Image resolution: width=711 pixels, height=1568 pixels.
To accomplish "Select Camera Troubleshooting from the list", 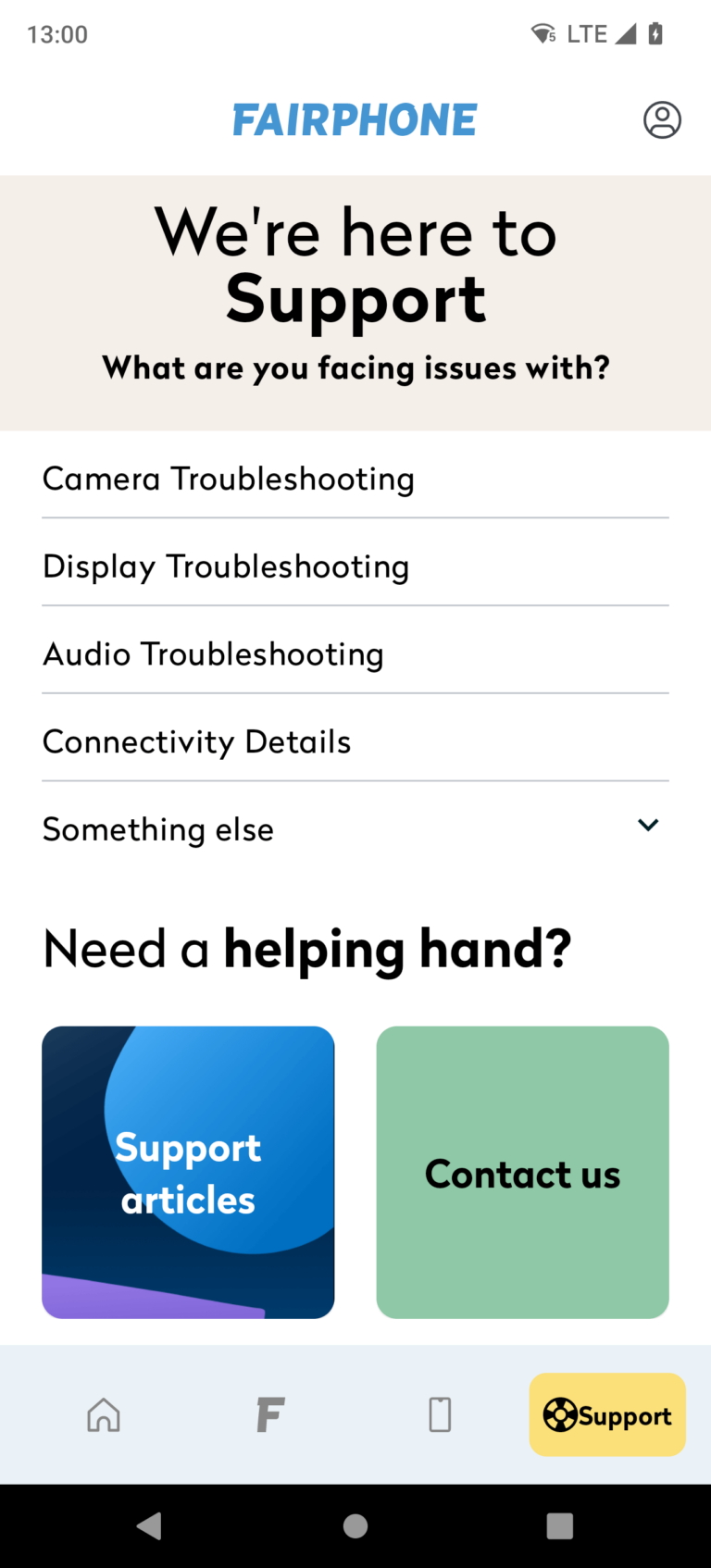I will [x=228, y=479].
